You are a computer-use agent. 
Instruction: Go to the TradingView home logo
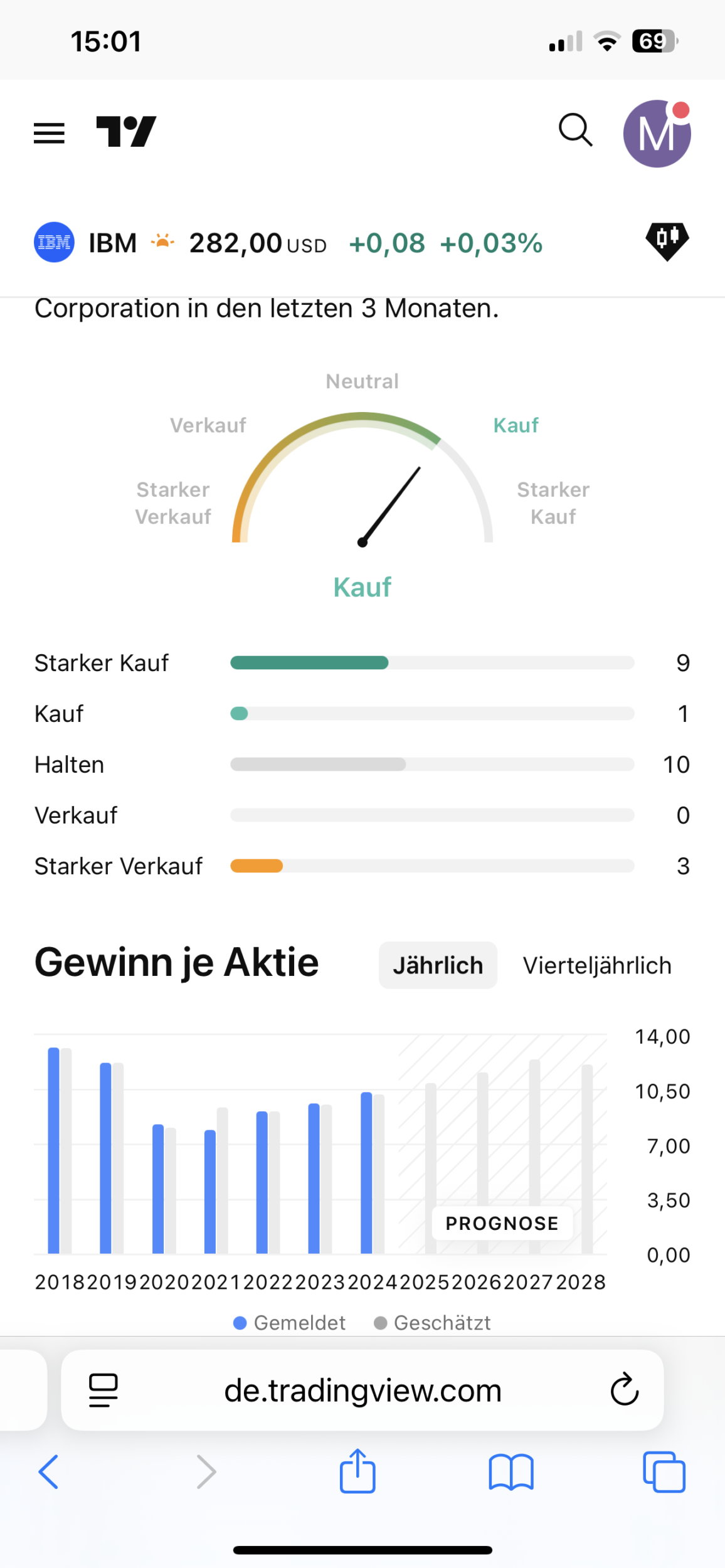click(126, 132)
